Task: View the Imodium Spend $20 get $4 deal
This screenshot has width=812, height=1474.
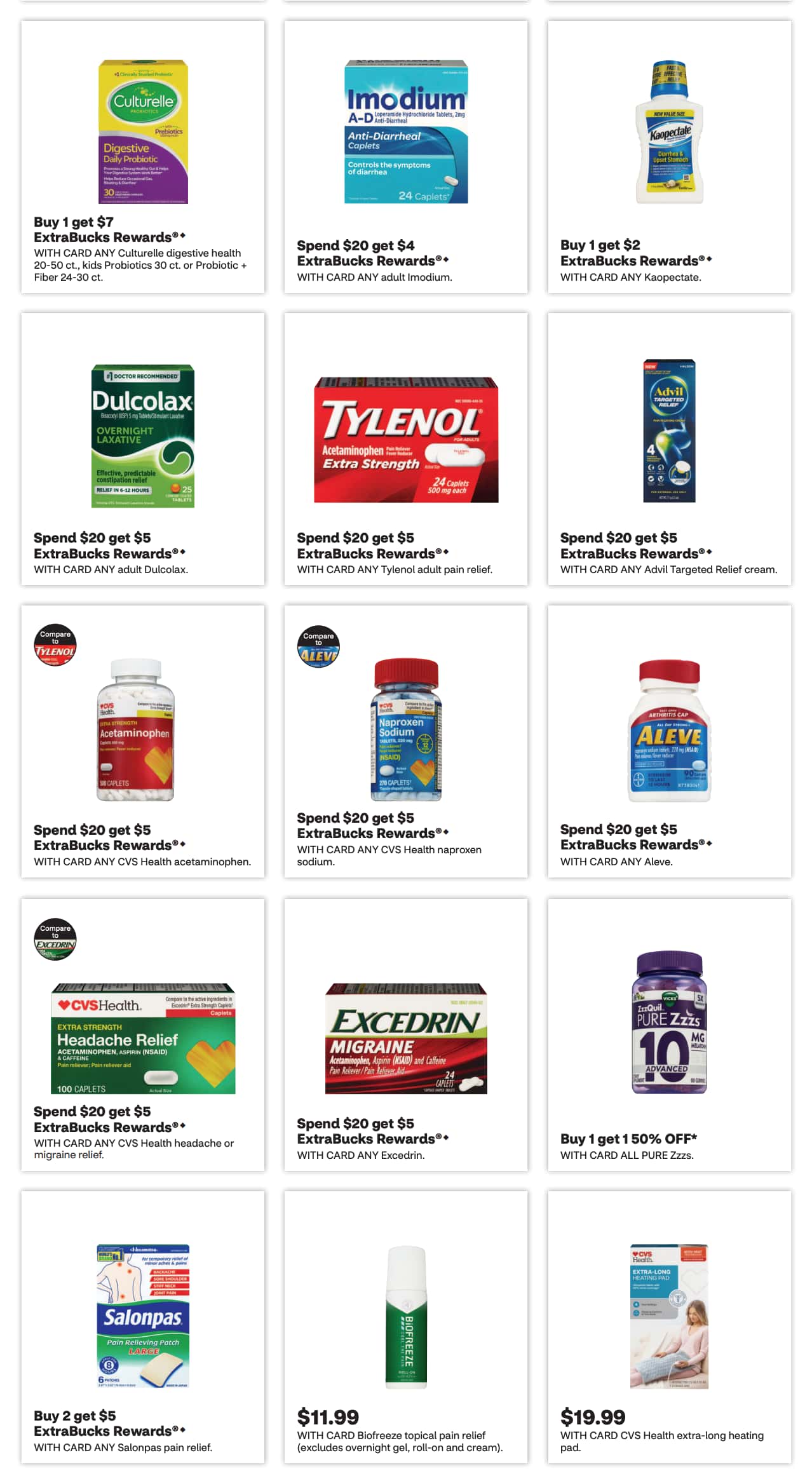Action: (x=405, y=157)
